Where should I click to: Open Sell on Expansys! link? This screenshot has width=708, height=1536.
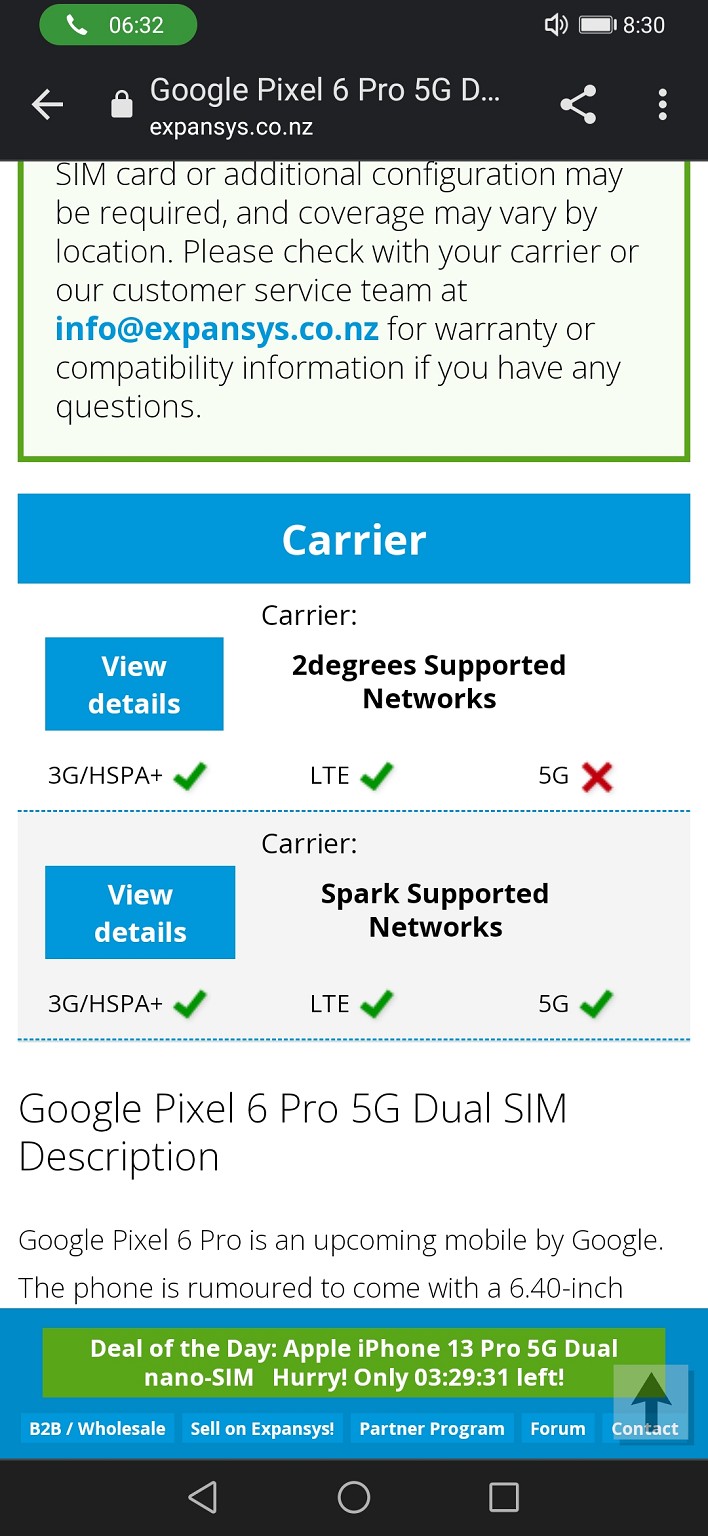(x=262, y=1428)
